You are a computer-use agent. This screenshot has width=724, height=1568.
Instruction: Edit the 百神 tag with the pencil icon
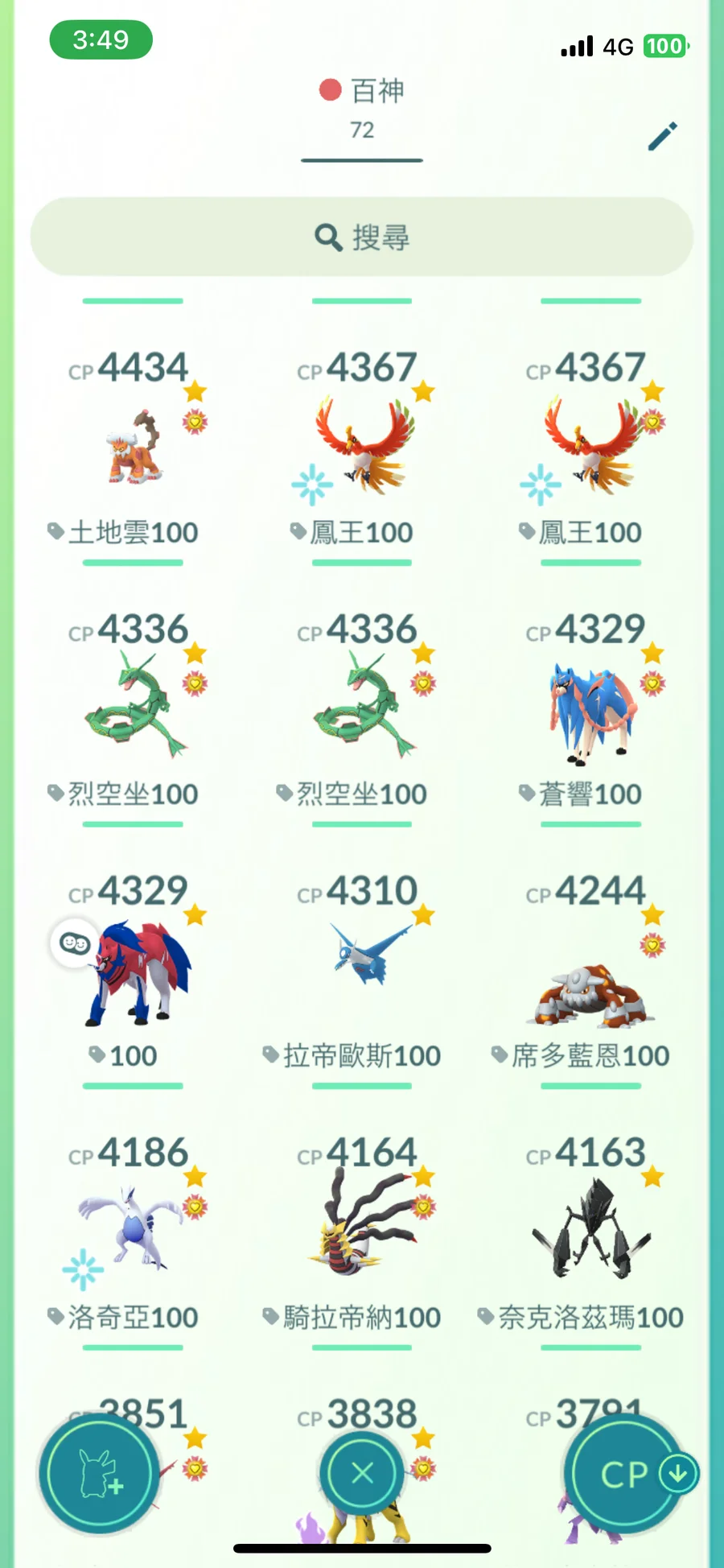tap(662, 137)
